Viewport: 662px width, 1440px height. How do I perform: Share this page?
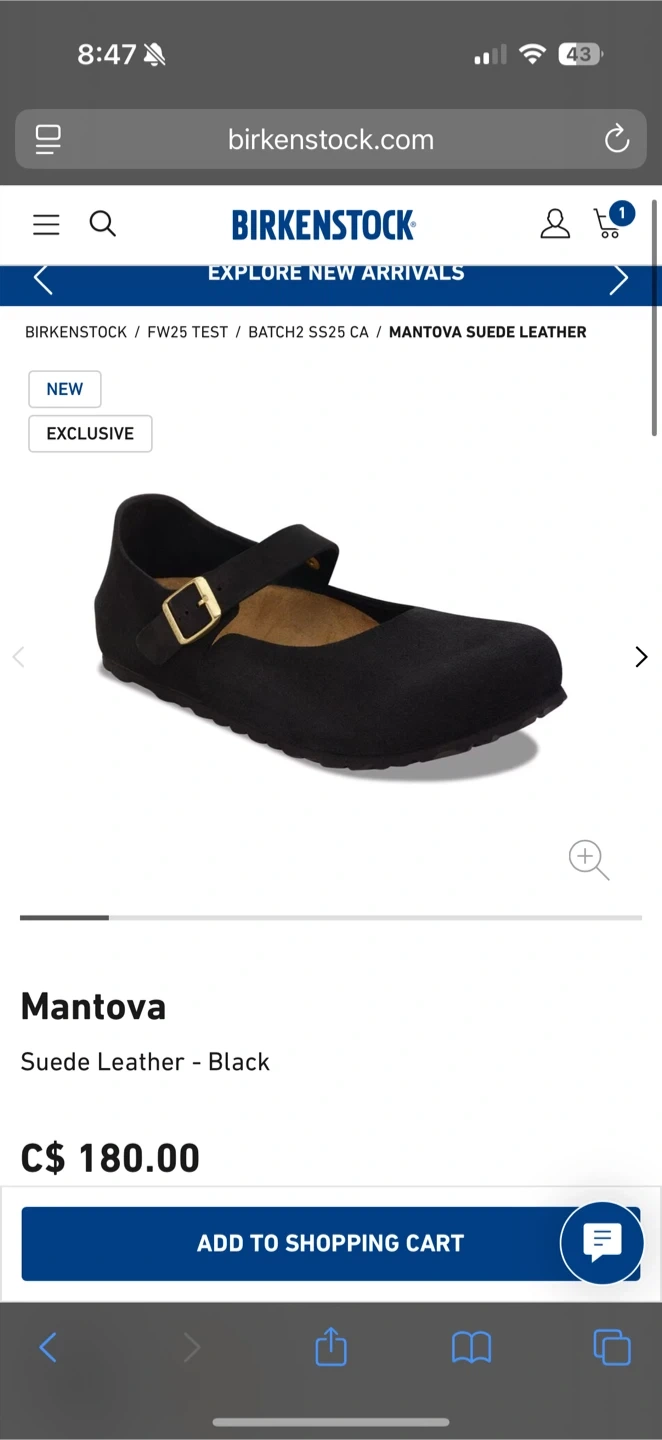coord(331,1348)
